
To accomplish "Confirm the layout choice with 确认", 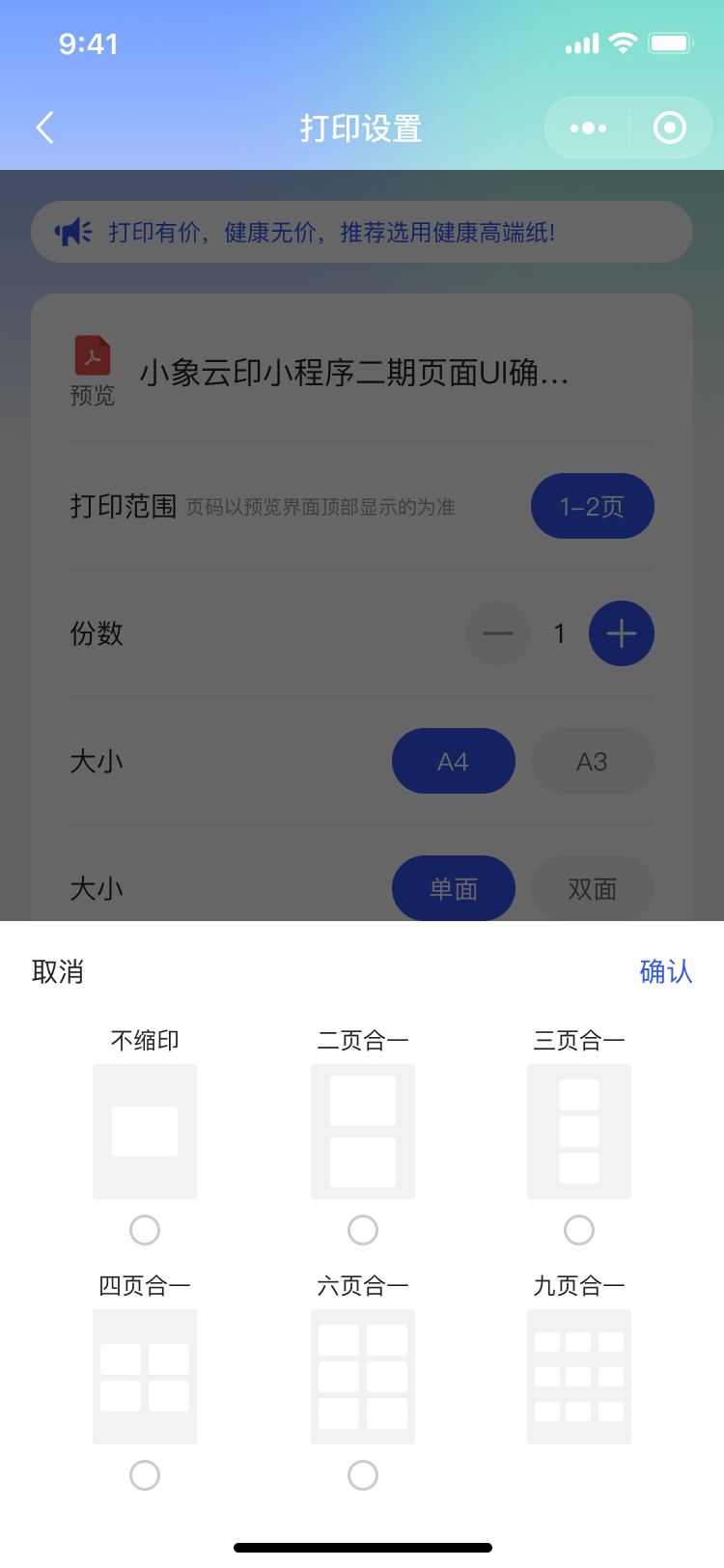I will pyautogui.click(x=666, y=971).
